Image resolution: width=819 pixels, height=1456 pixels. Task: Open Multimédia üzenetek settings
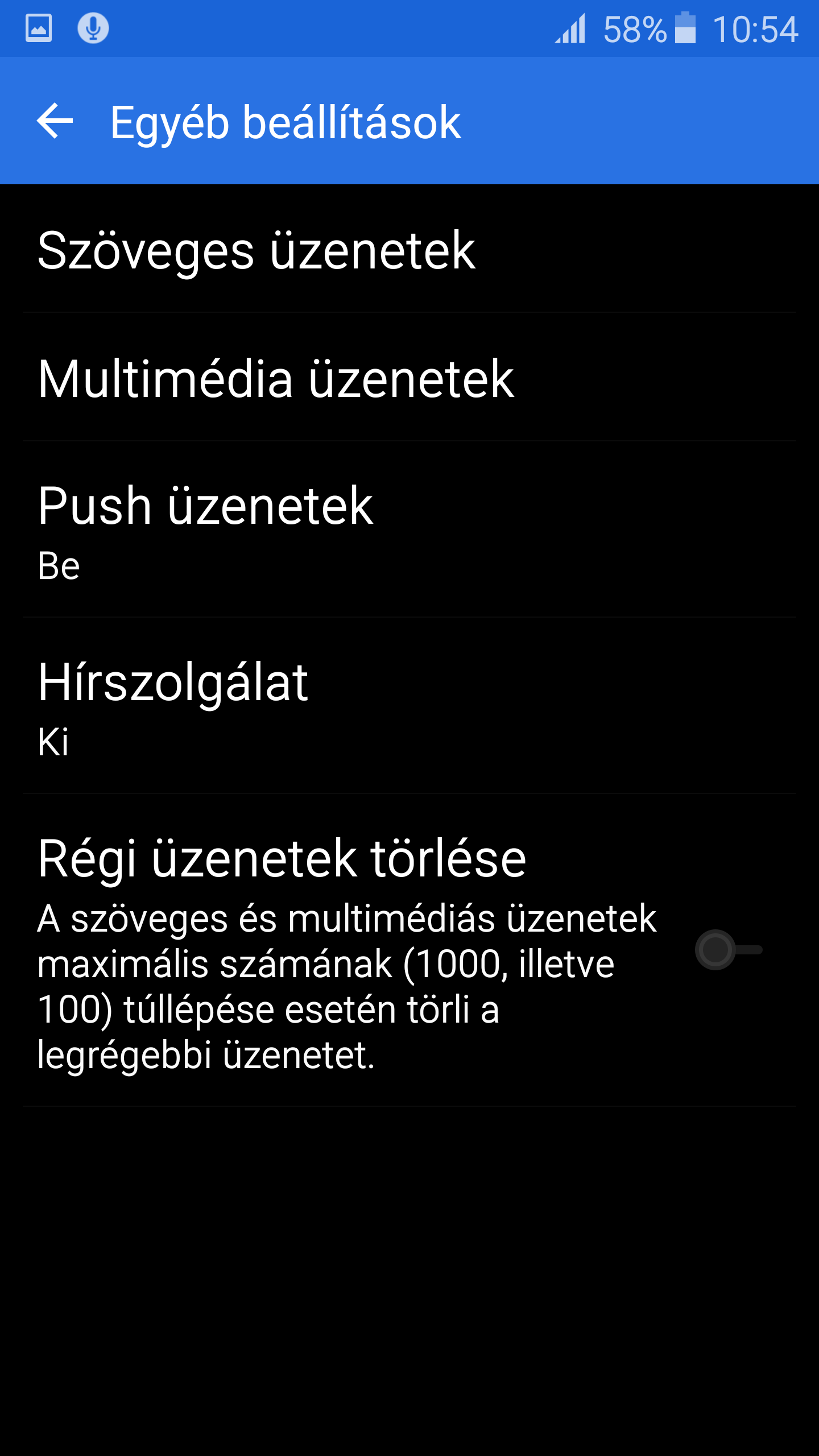tap(409, 377)
